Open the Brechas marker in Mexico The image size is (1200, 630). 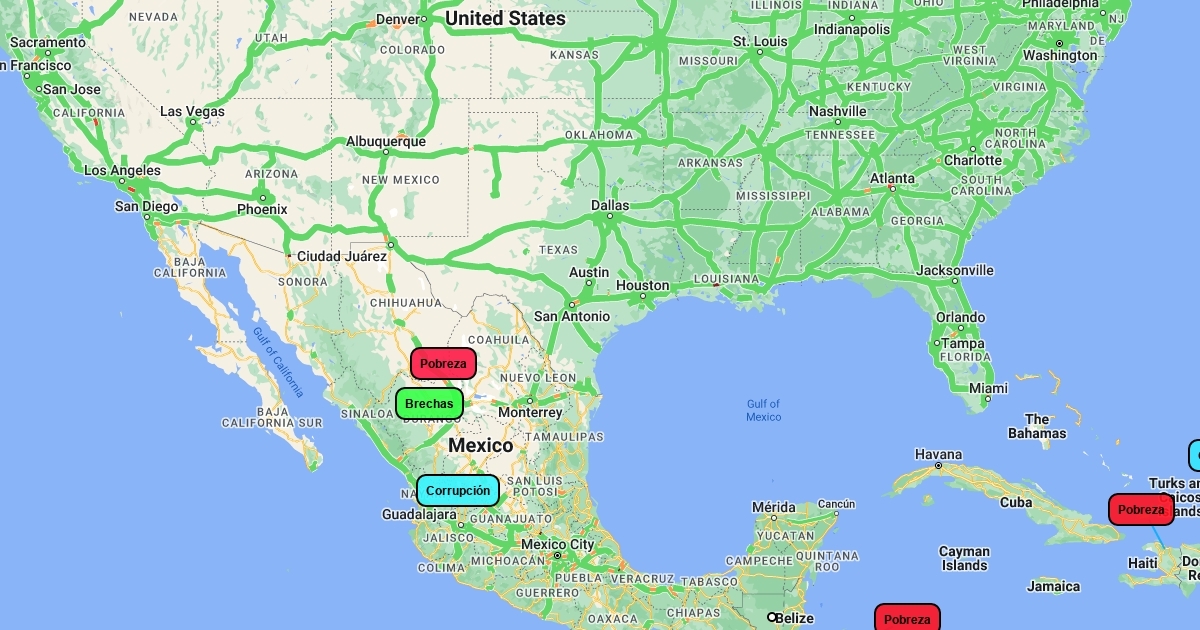coord(429,404)
